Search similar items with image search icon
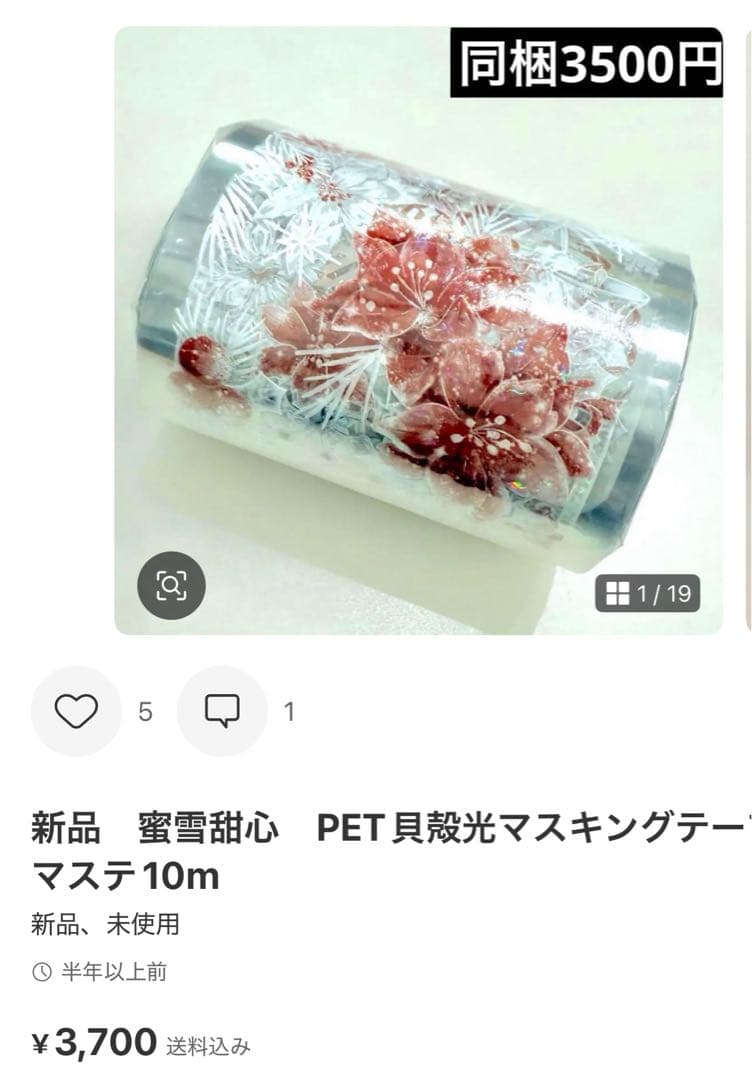The image size is (752, 1080). point(171,585)
